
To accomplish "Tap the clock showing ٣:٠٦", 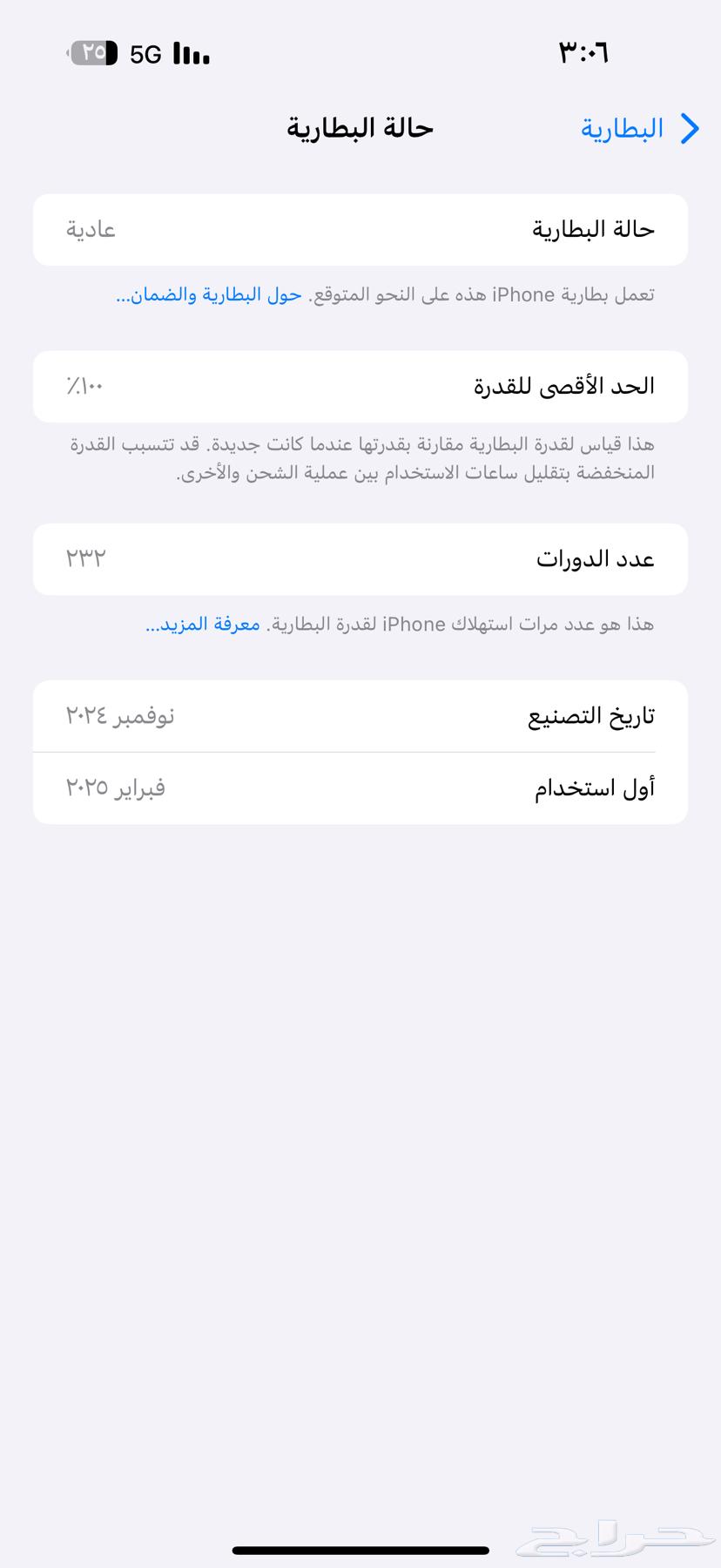I will 583,52.
